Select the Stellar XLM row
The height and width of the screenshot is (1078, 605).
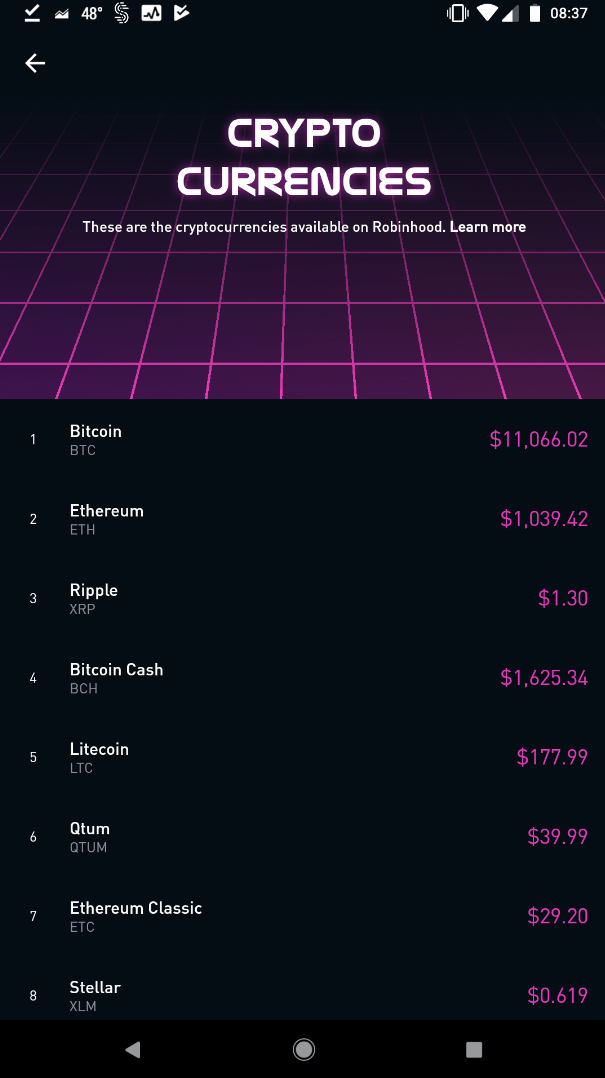(x=302, y=995)
